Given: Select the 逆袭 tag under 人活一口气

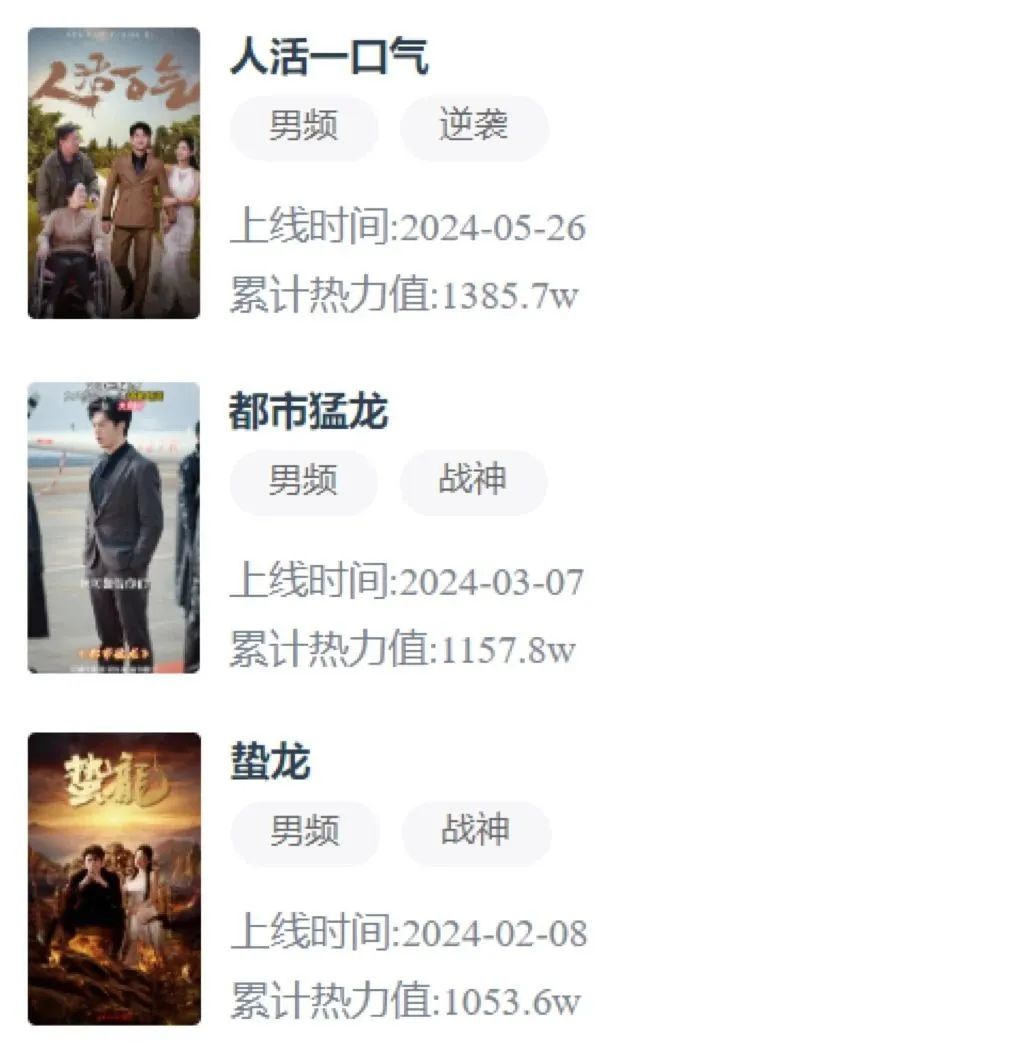Looking at the screenshot, I should [474, 126].
